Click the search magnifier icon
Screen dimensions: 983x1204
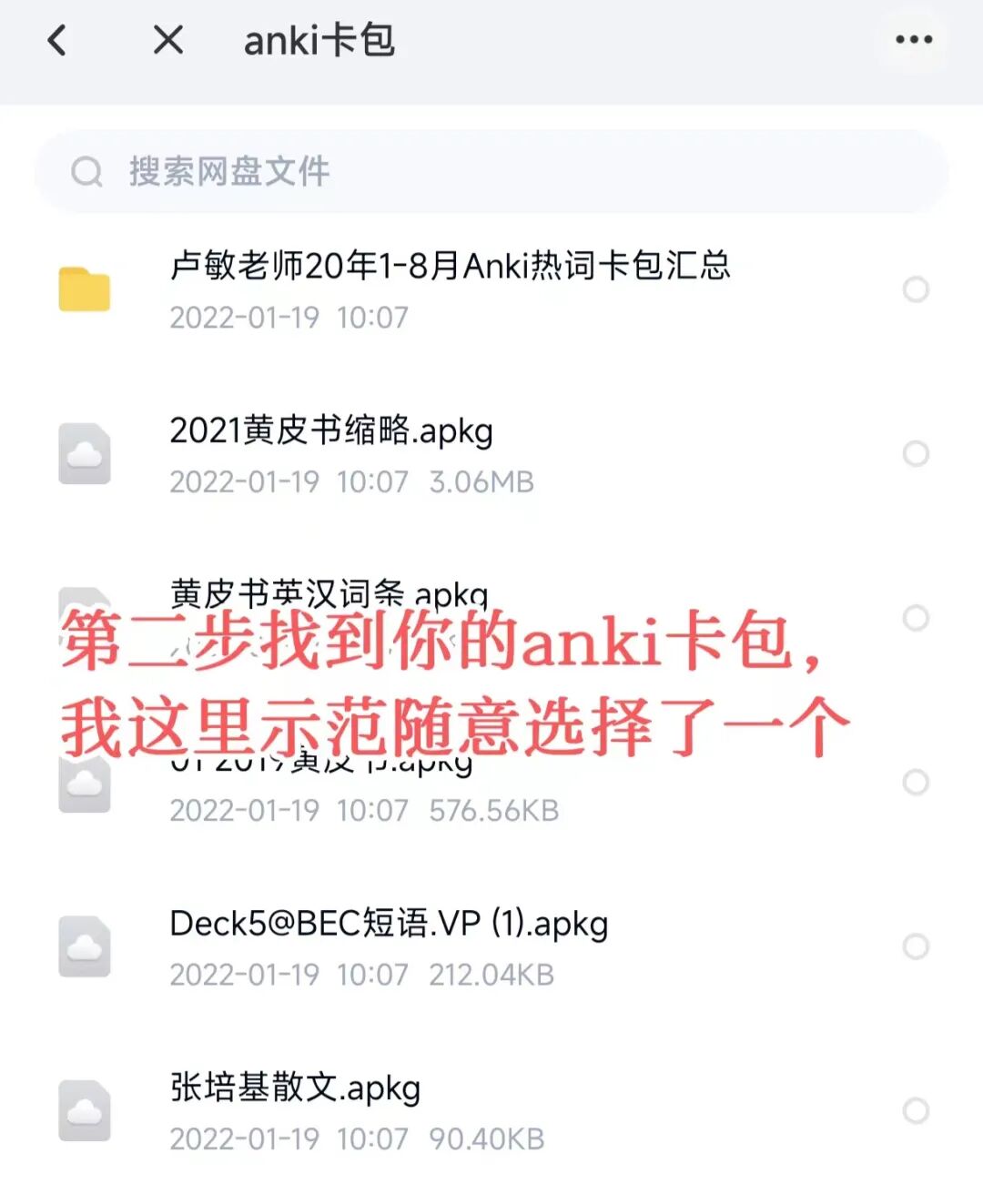point(87,170)
